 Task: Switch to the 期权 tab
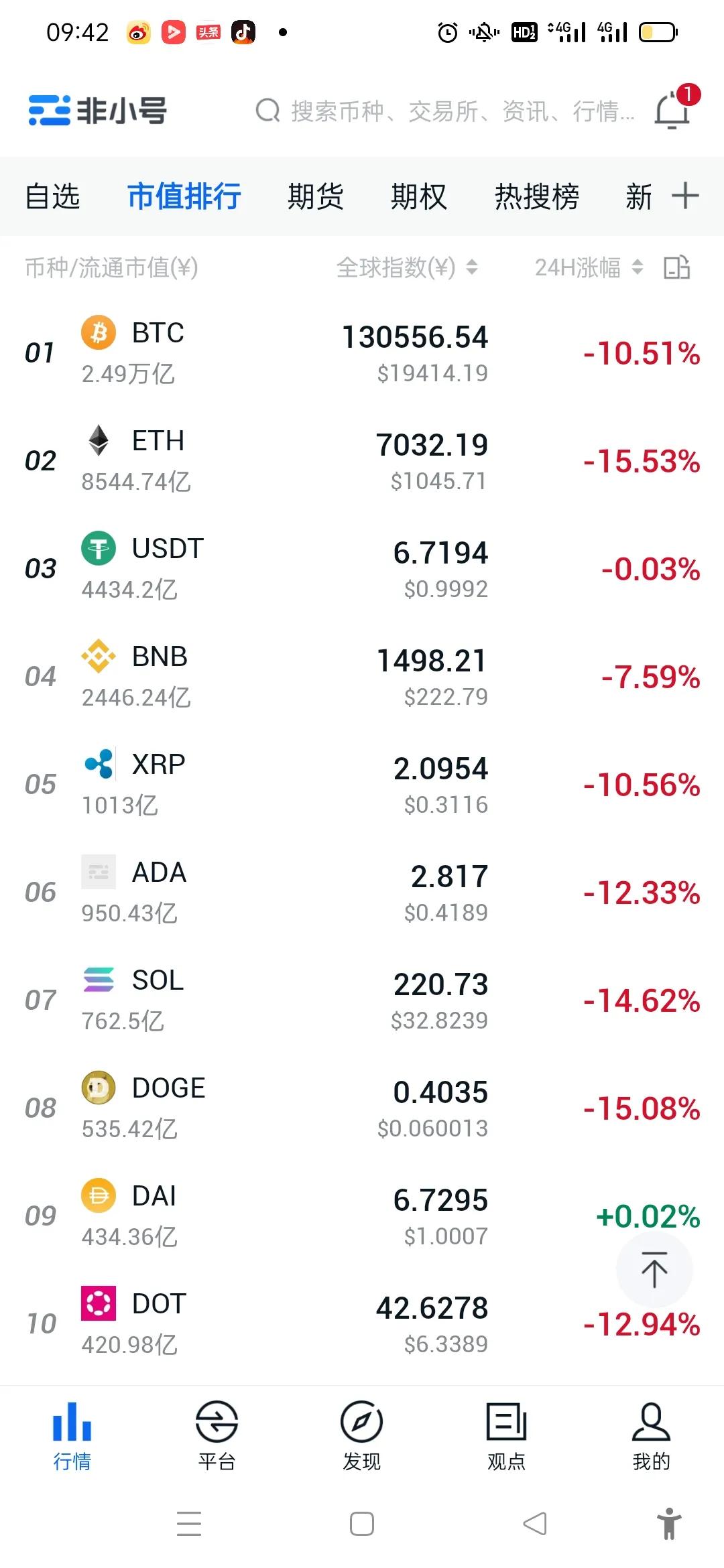(x=418, y=196)
